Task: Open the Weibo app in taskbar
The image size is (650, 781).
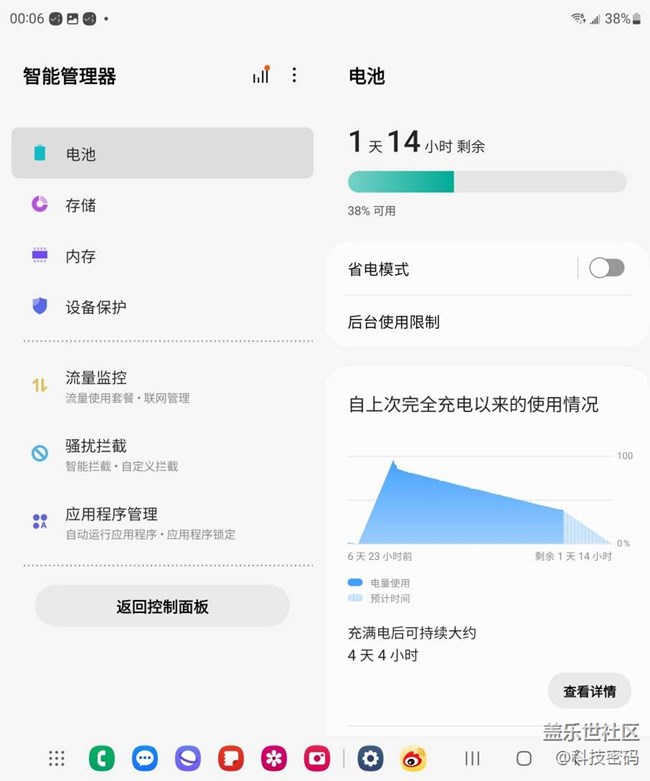Action: click(413, 759)
